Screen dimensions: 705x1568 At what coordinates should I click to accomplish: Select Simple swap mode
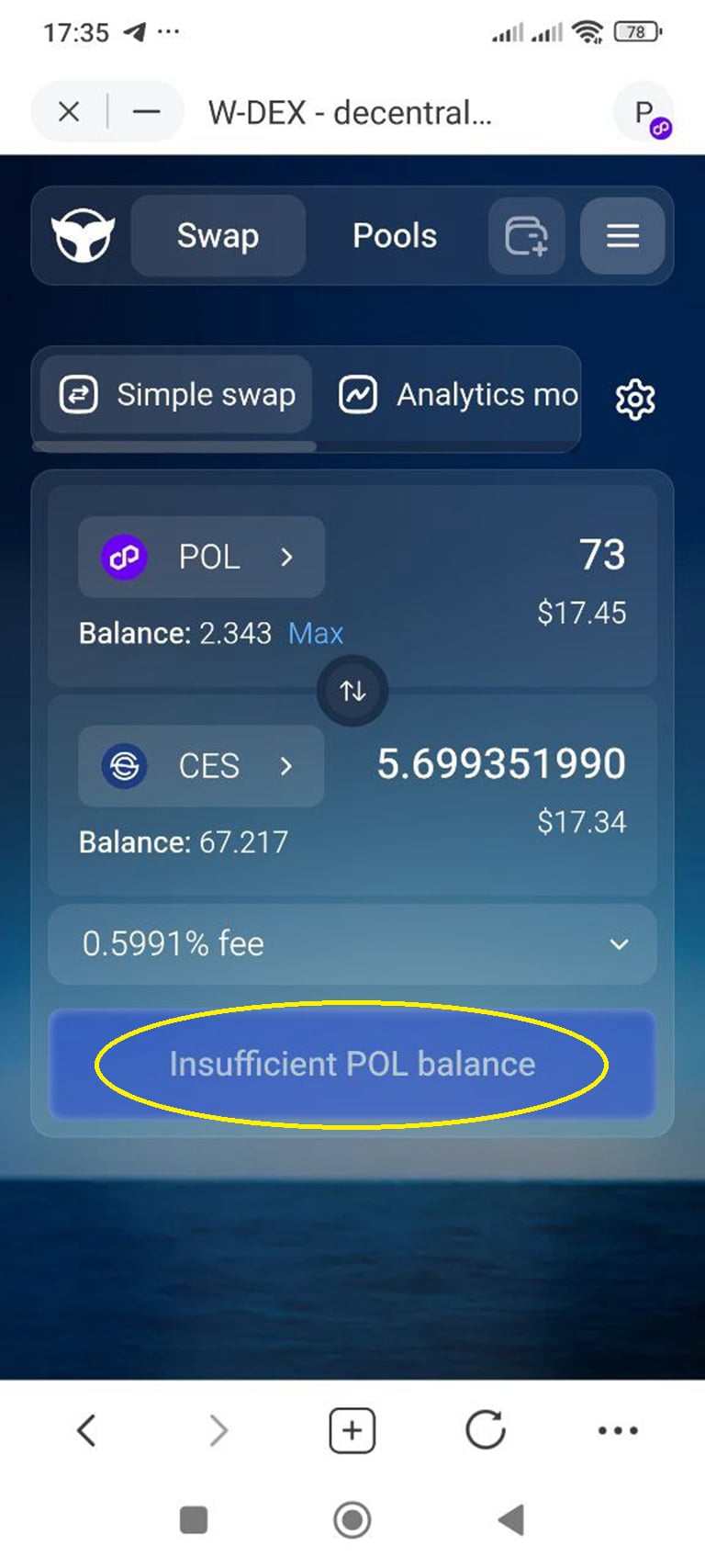point(177,395)
